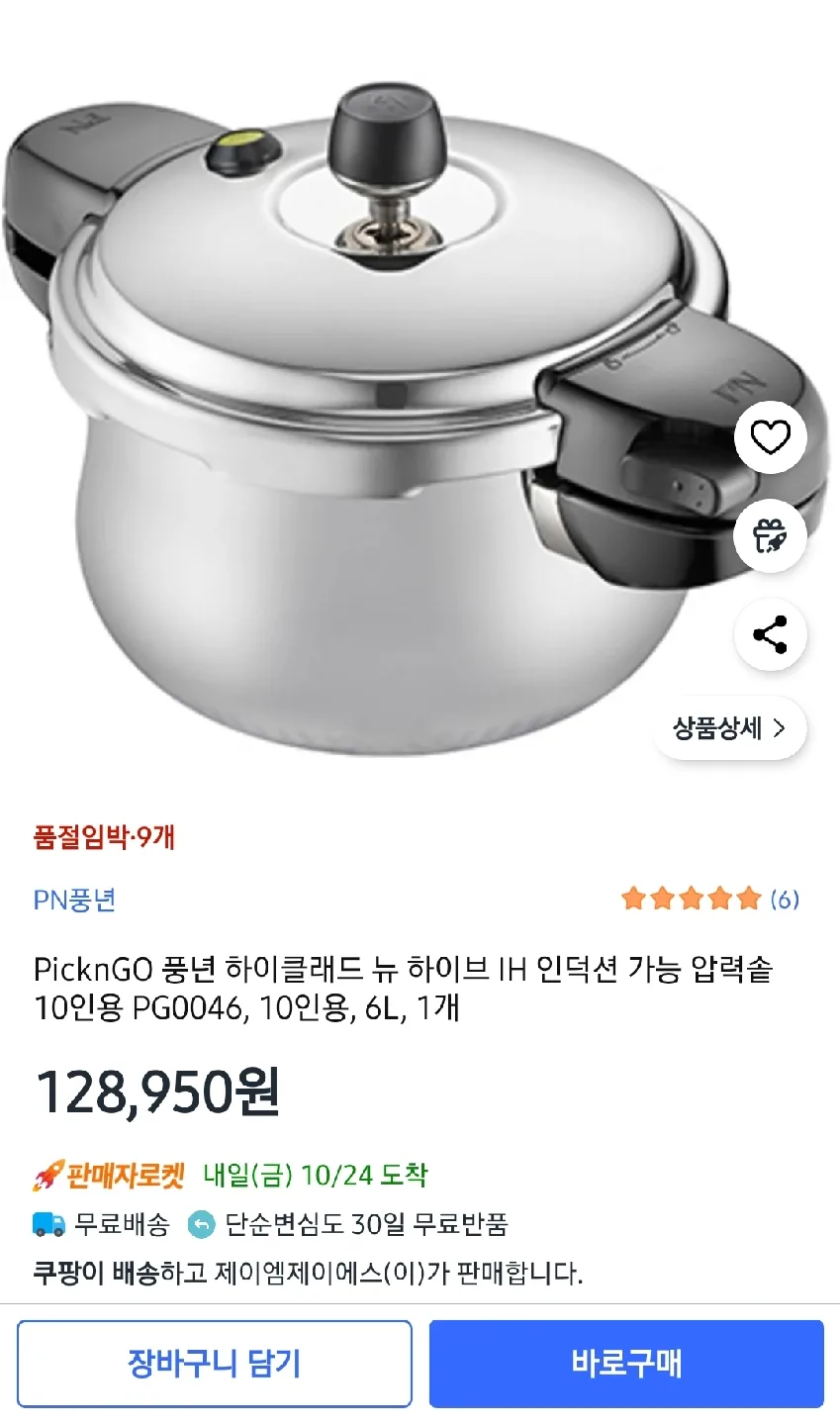Toggle favorite status for this pressure cooker
Screen dimensions: 840x1425
click(x=771, y=436)
